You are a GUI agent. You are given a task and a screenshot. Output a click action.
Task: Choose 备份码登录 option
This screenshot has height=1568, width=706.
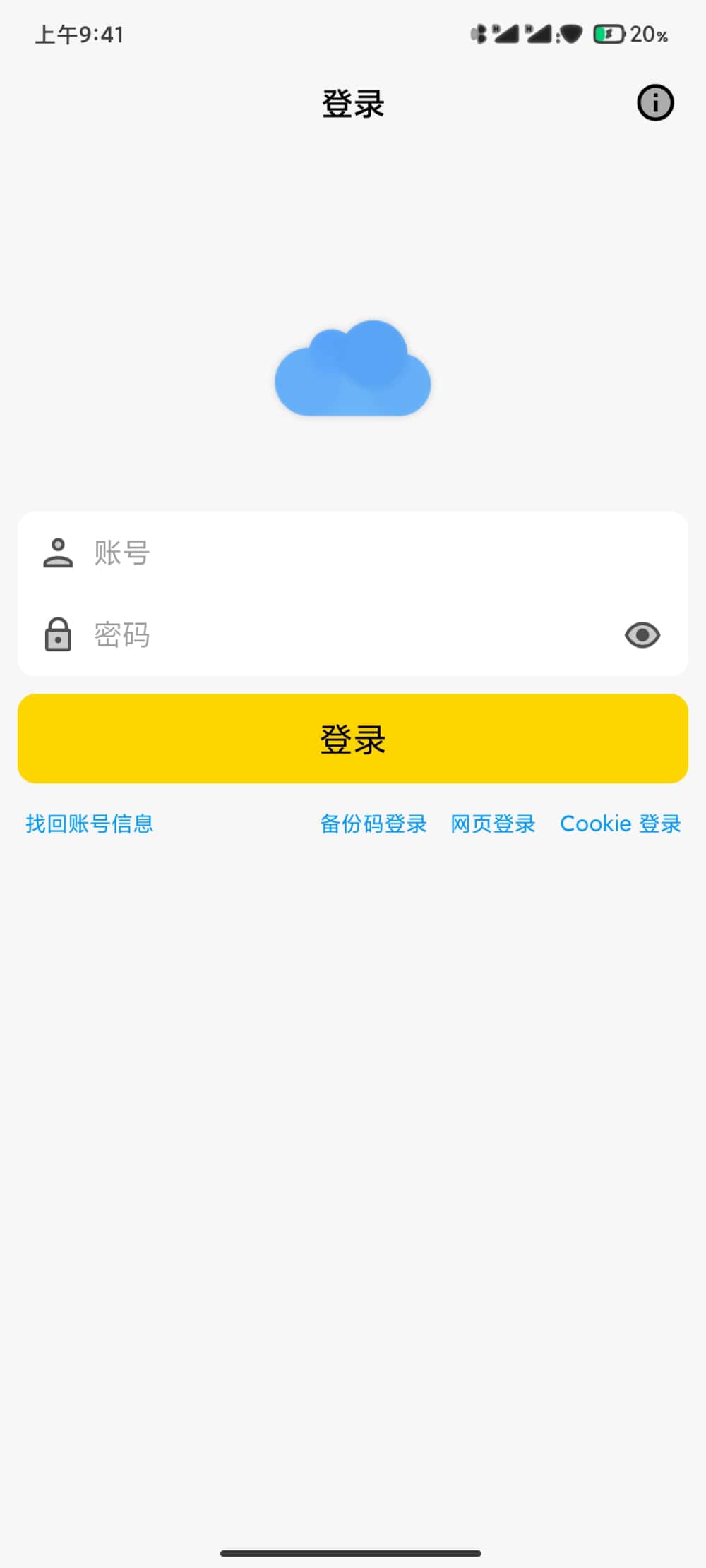(x=373, y=824)
